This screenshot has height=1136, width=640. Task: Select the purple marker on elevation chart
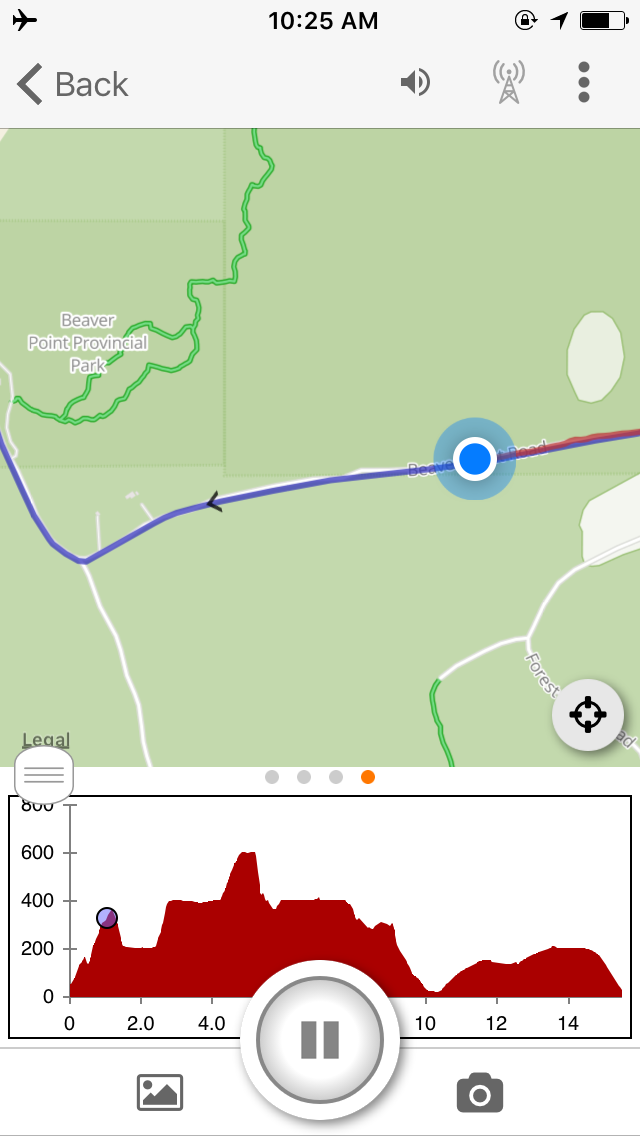107,918
